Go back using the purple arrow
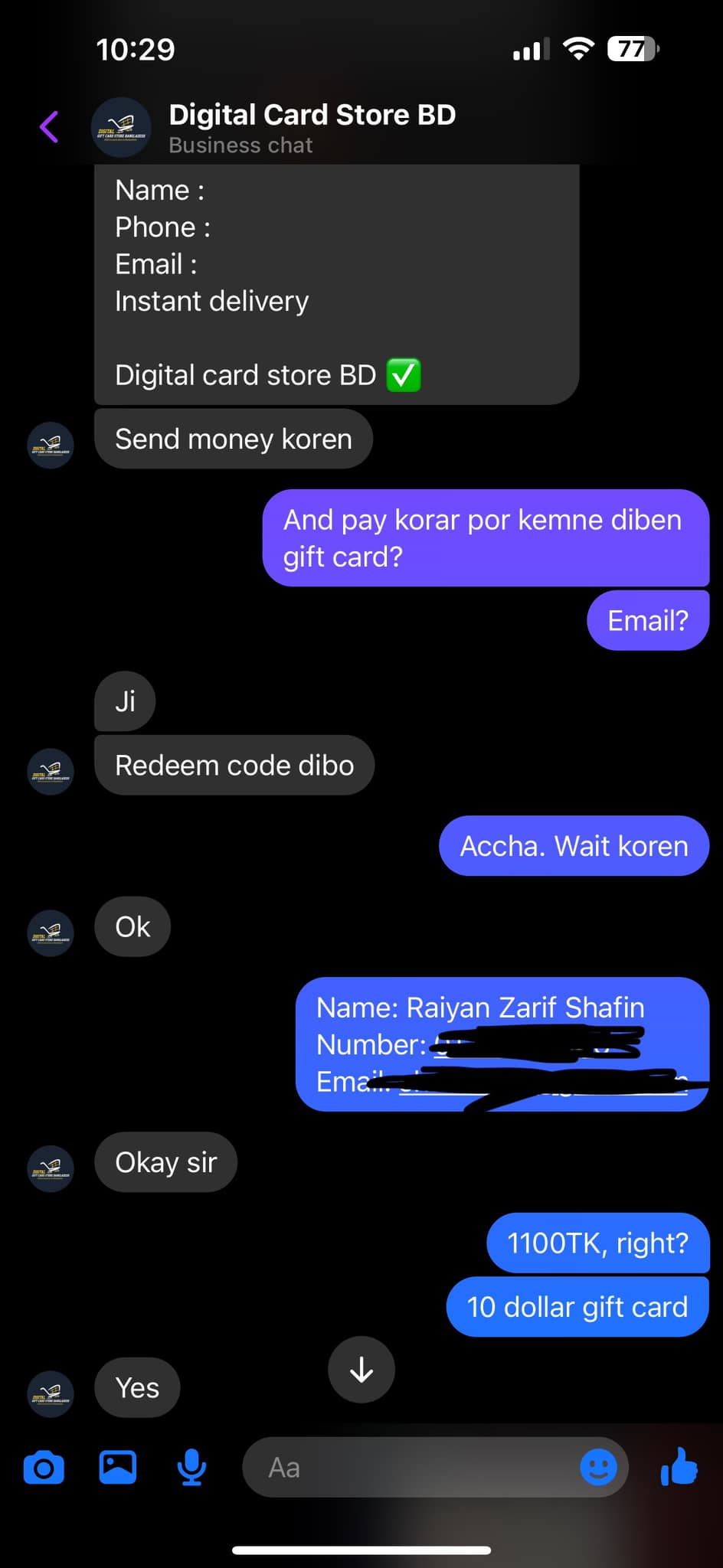723x1568 pixels. (x=49, y=126)
